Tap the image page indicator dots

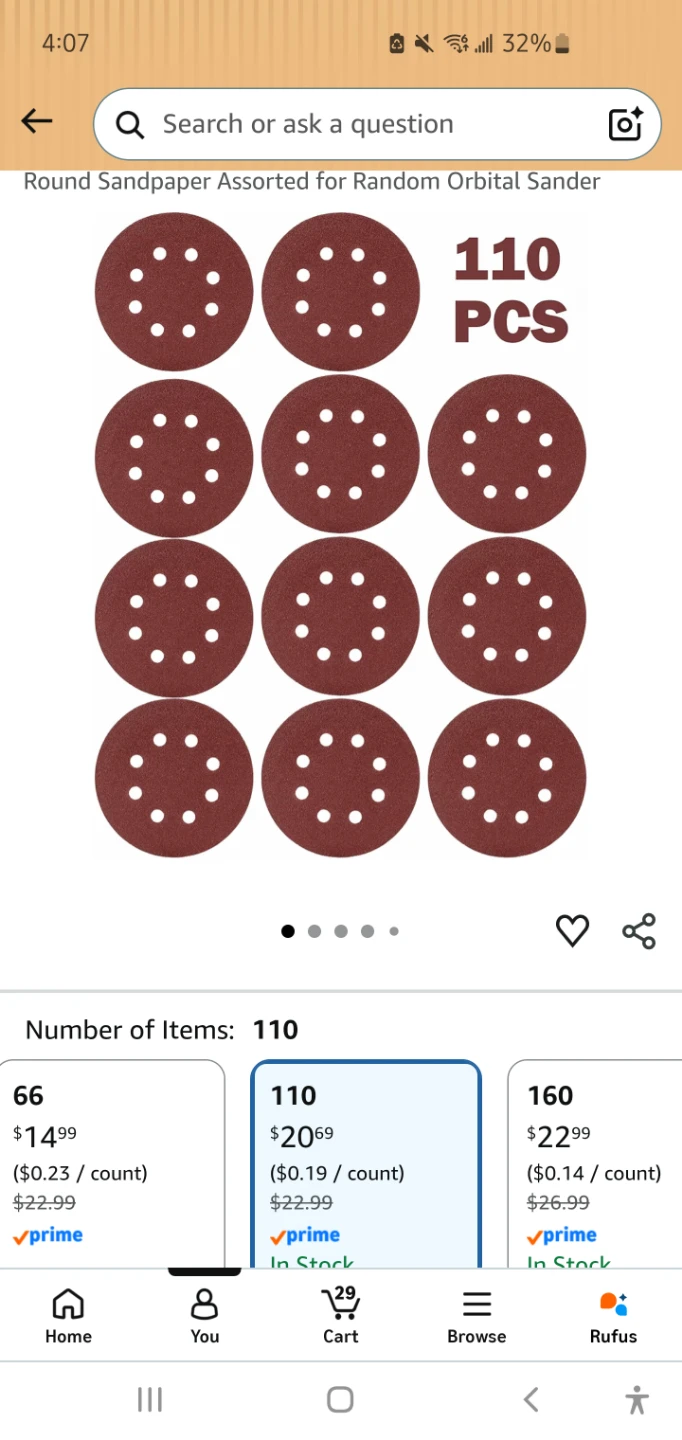(340, 931)
